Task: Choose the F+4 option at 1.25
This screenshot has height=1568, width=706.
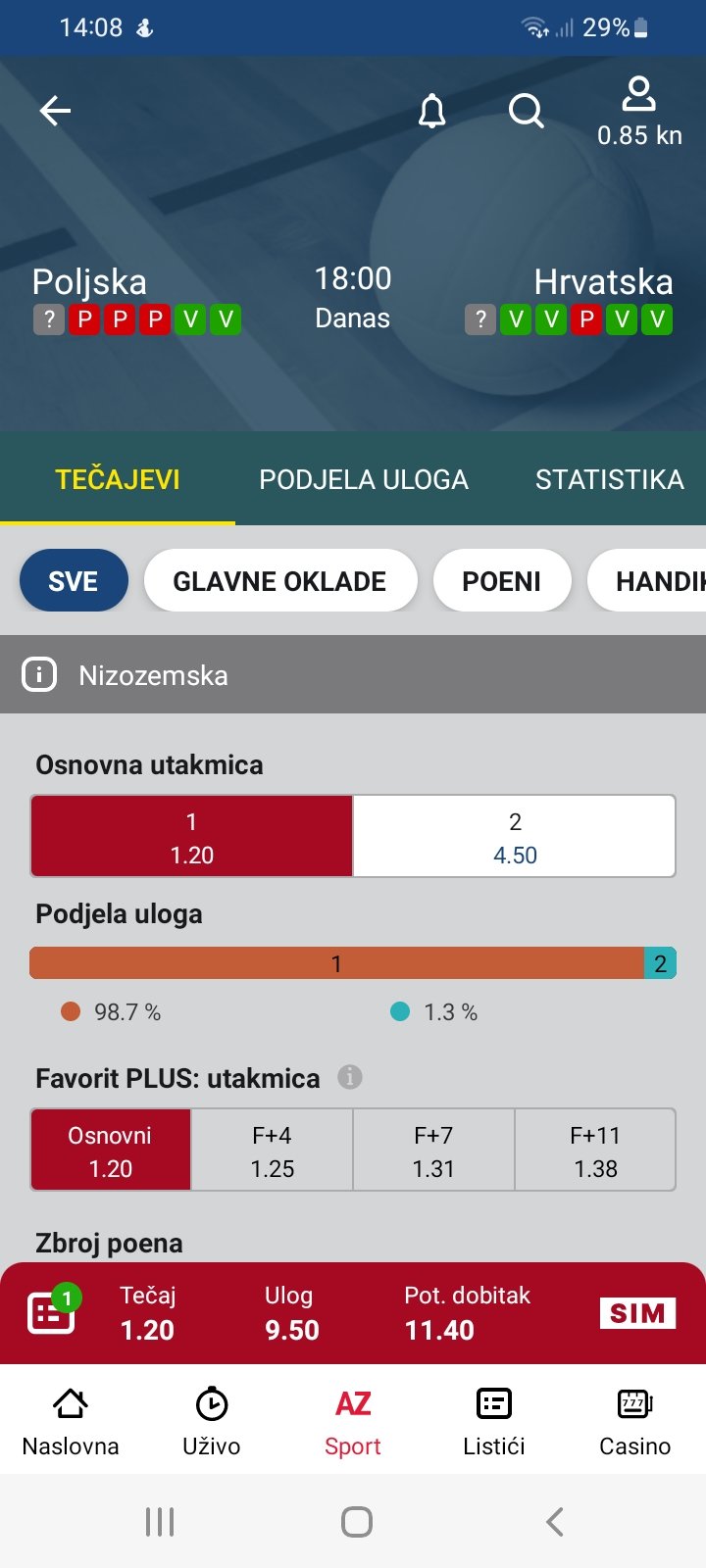Action: (x=273, y=1151)
